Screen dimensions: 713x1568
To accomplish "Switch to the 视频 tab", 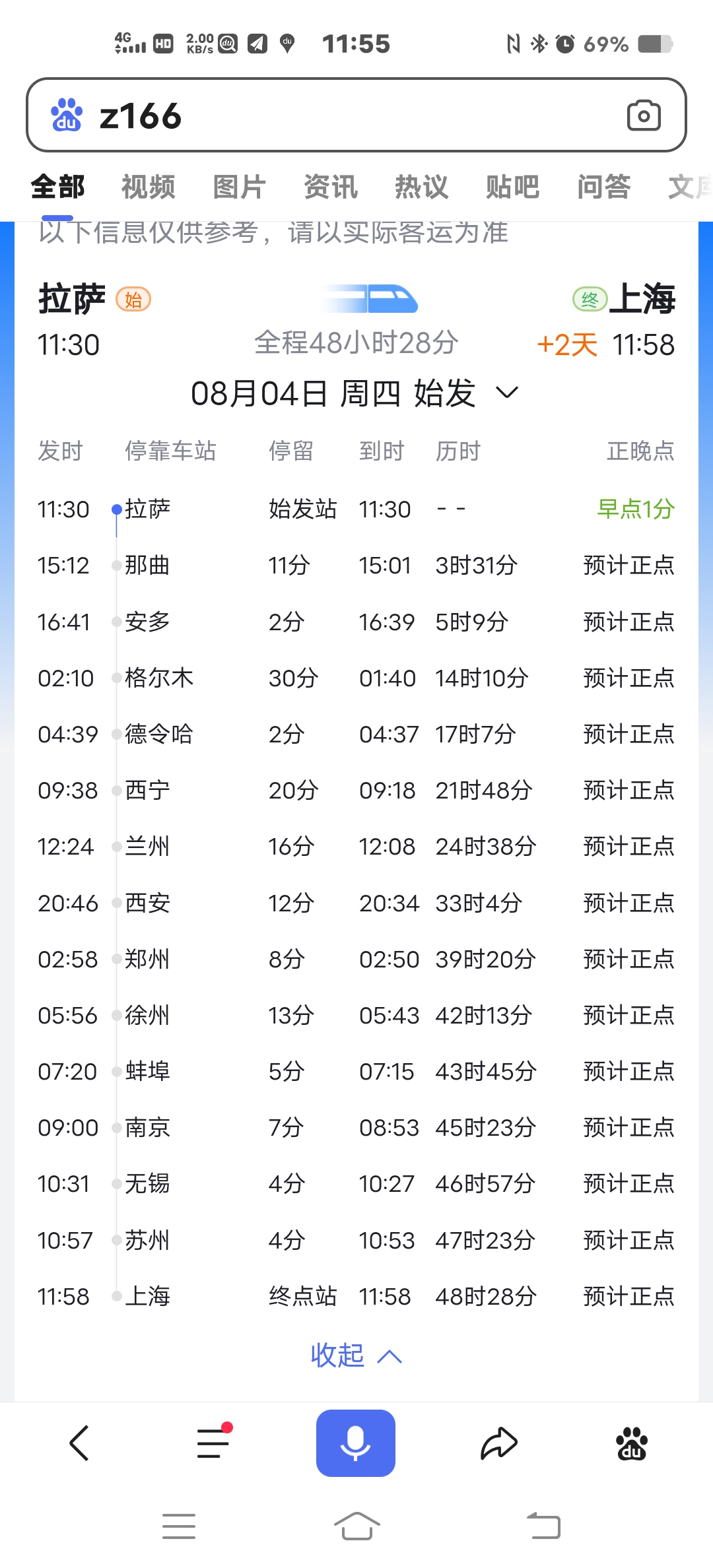I will pos(148,187).
